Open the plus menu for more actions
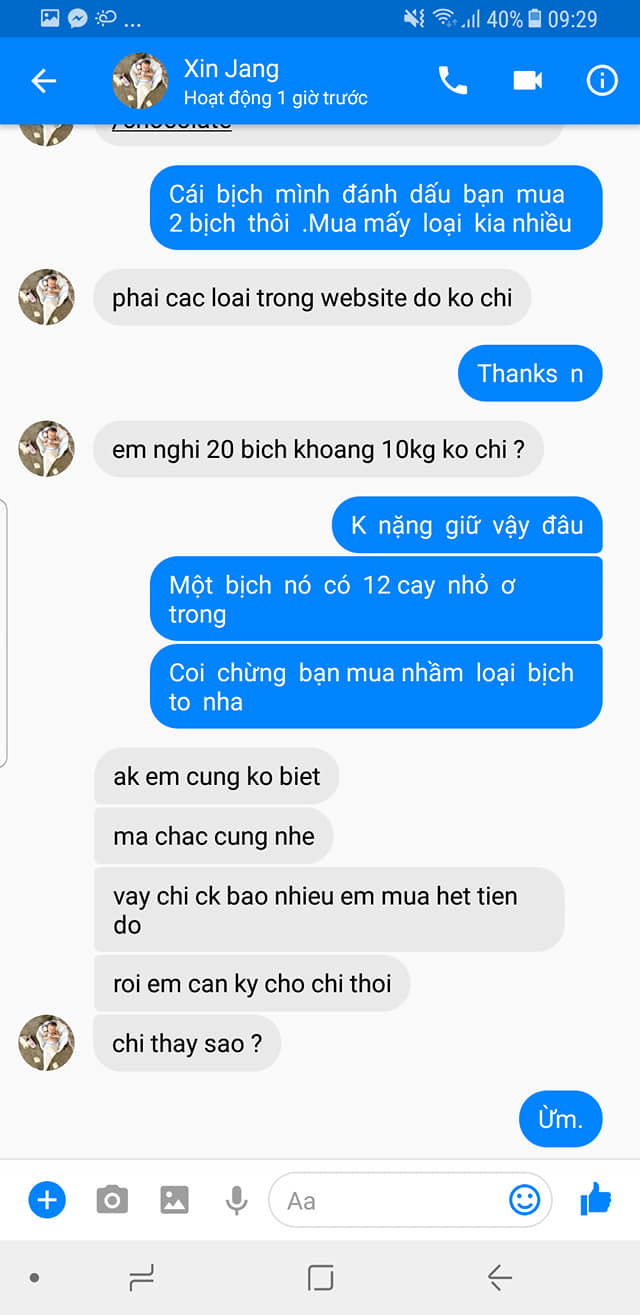This screenshot has width=640, height=1315. 46,1199
